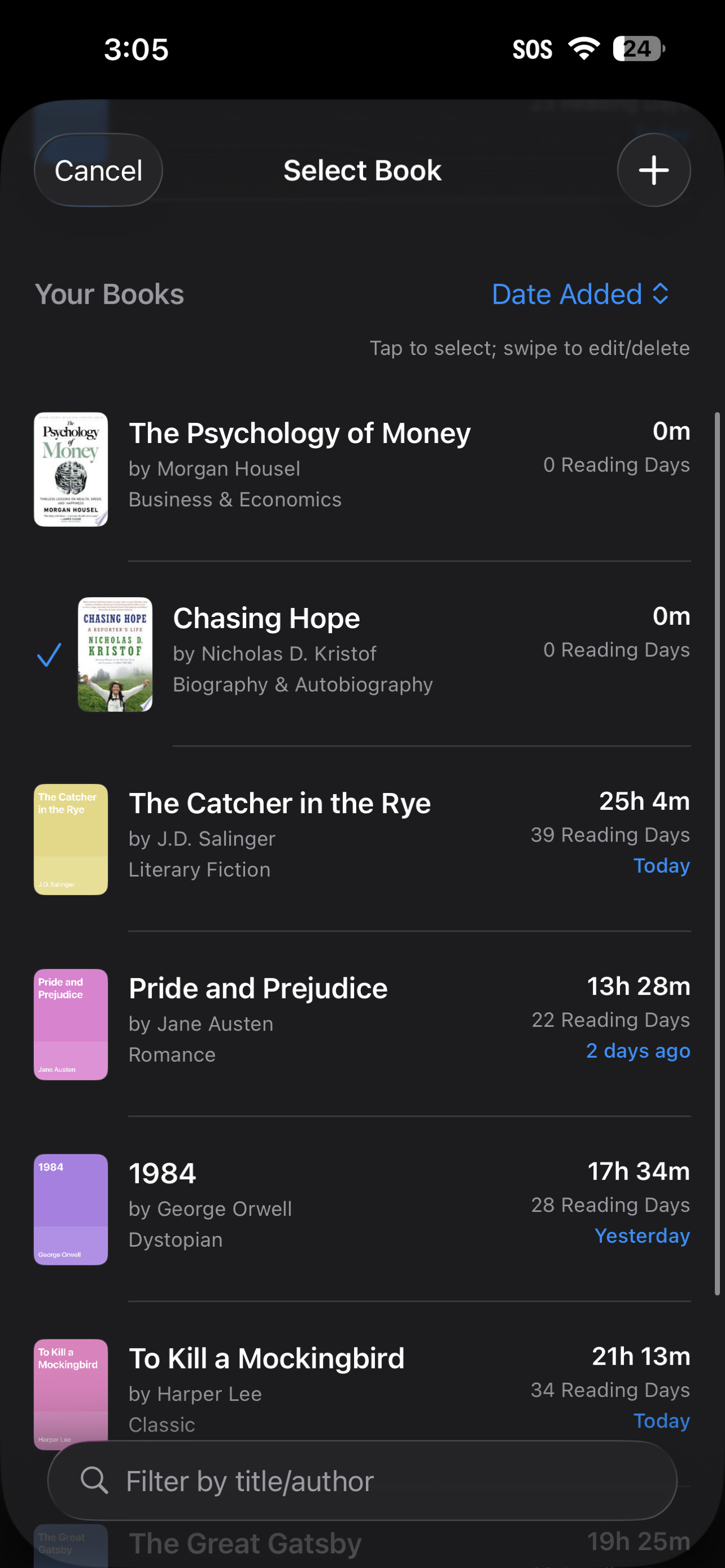Tap Cancel to dismiss book selection
The image size is (725, 1568).
(x=97, y=170)
